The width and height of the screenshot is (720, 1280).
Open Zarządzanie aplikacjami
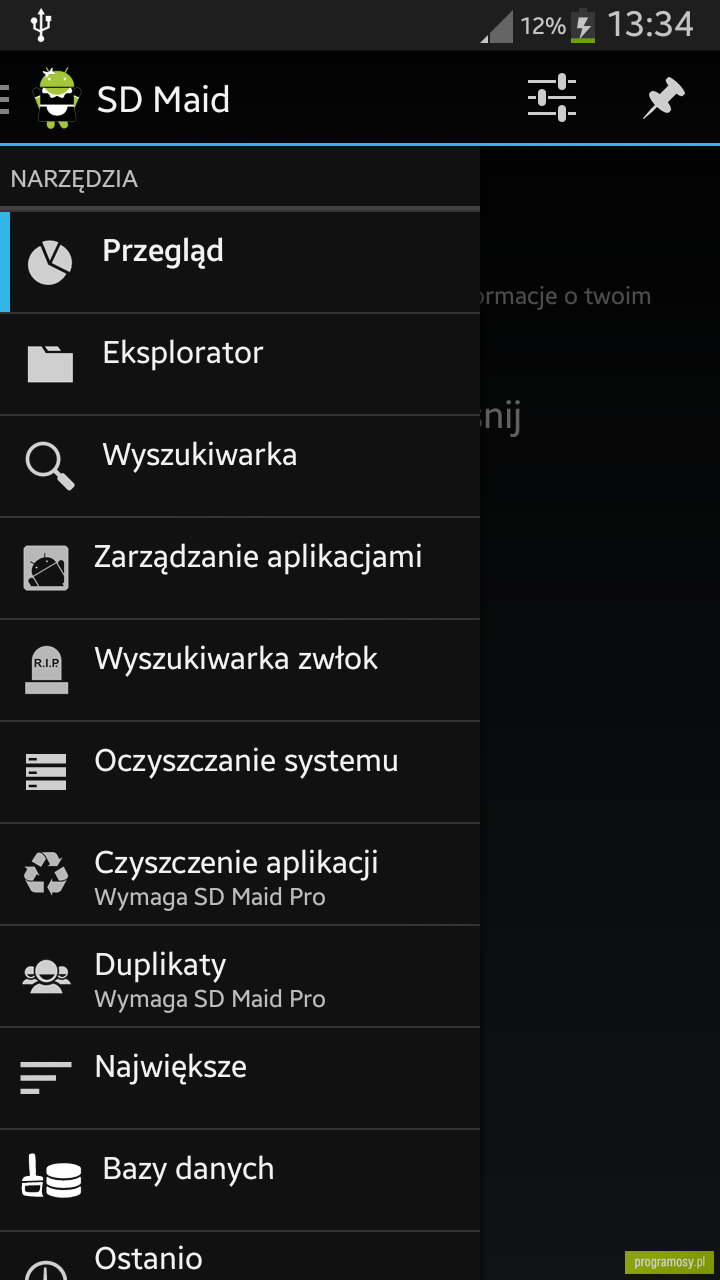pos(240,568)
